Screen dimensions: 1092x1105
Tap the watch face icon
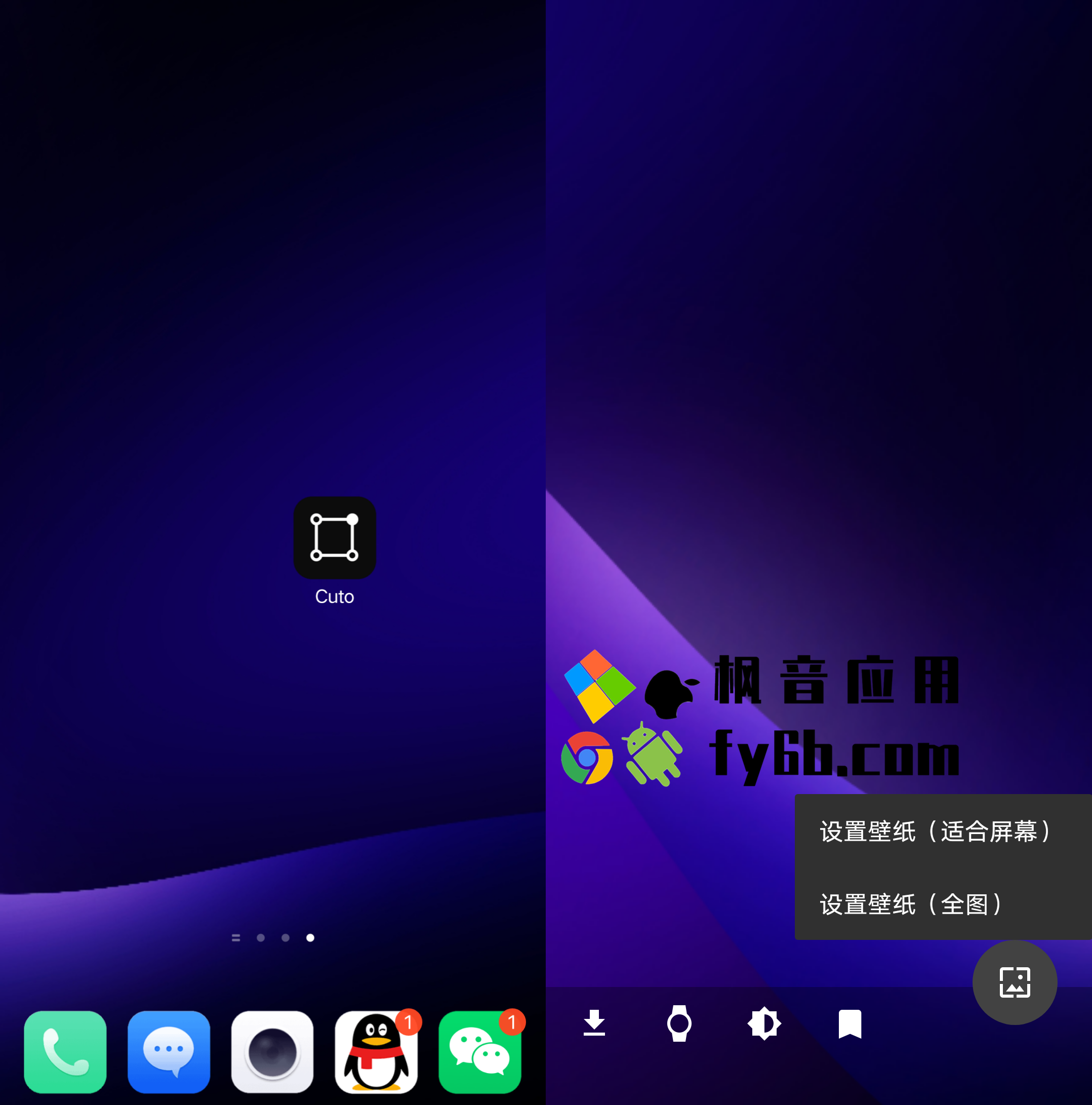(679, 1023)
